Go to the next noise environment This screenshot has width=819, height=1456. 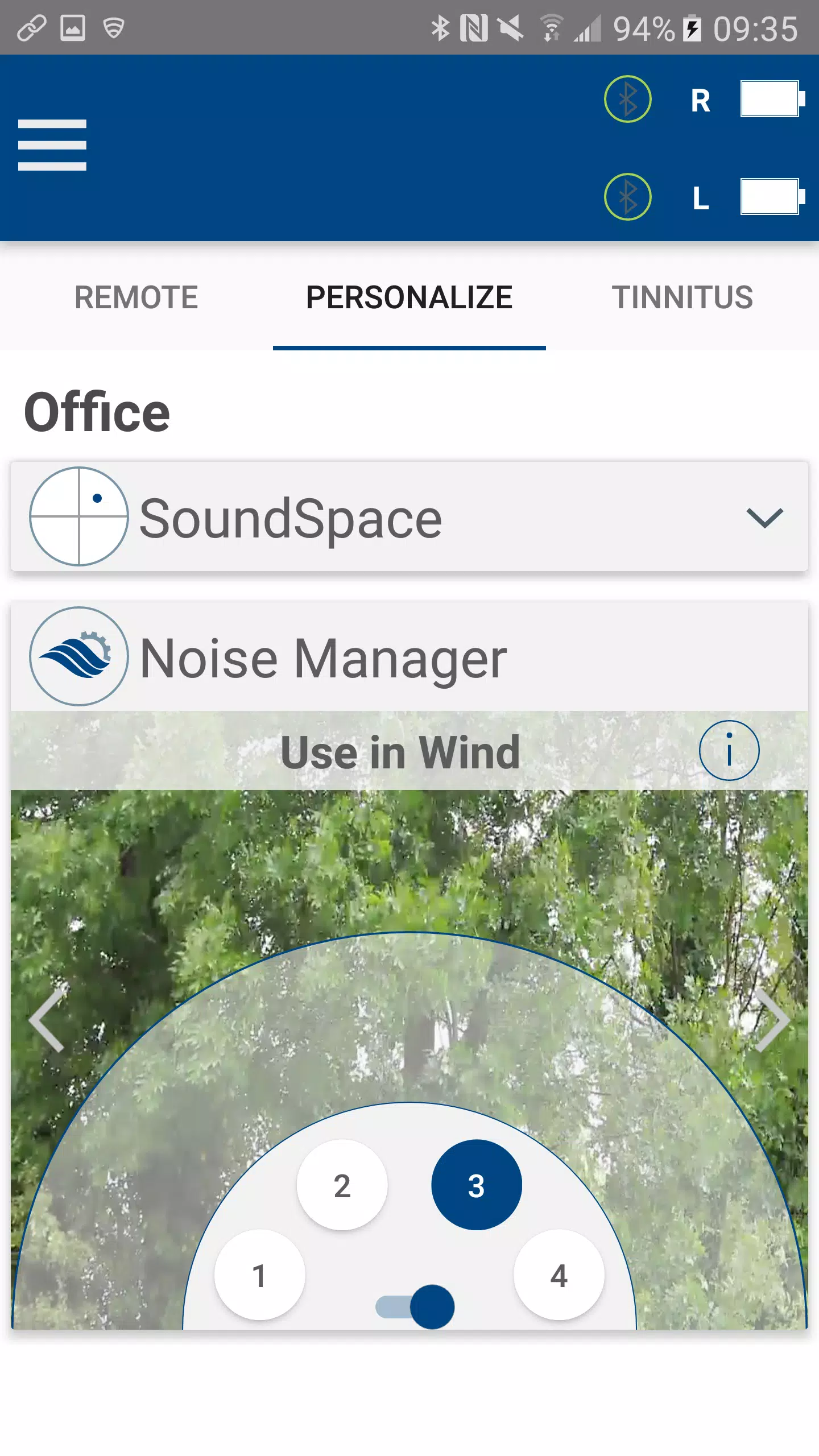pyautogui.click(x=772, y=1020)
